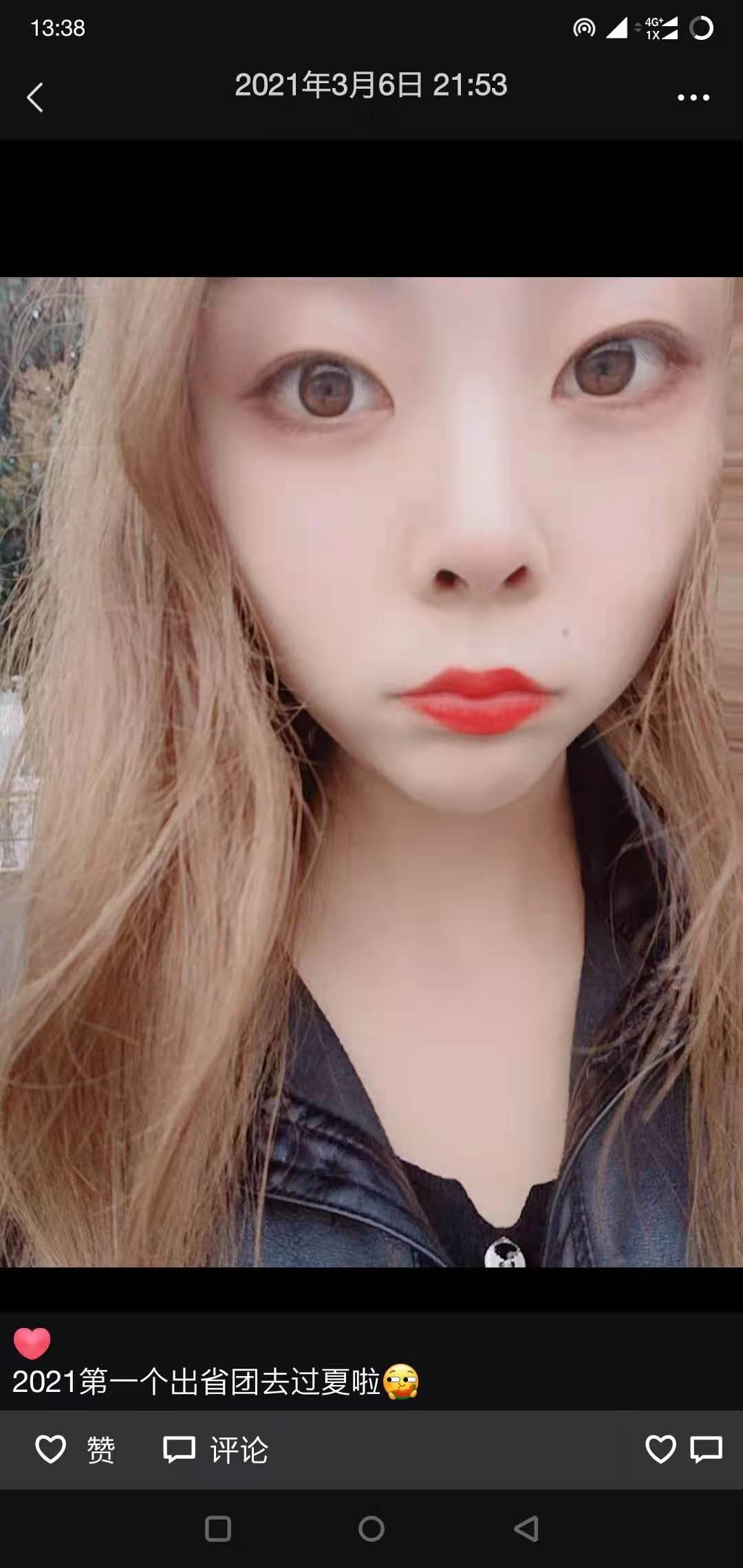Open 评论 to write a comment
Viewport: 743px width, 1568px height.
pos(215,1450)
